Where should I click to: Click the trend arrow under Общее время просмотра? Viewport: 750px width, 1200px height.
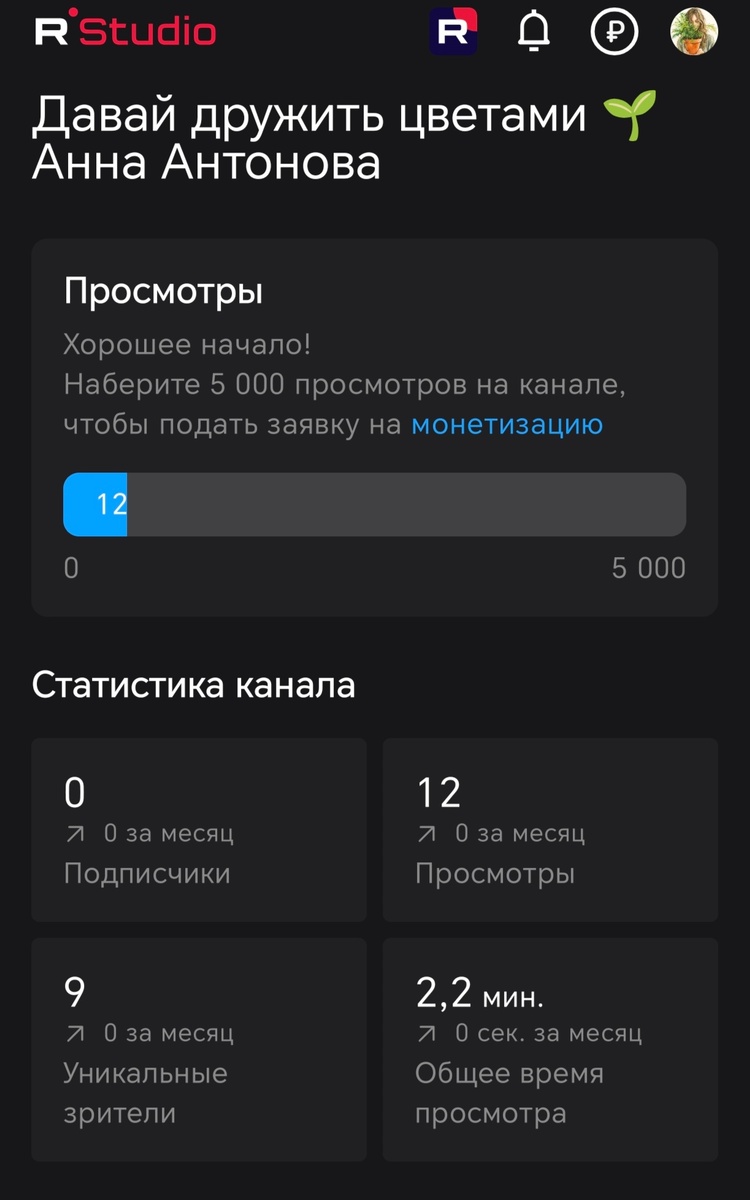(427, 1033)
